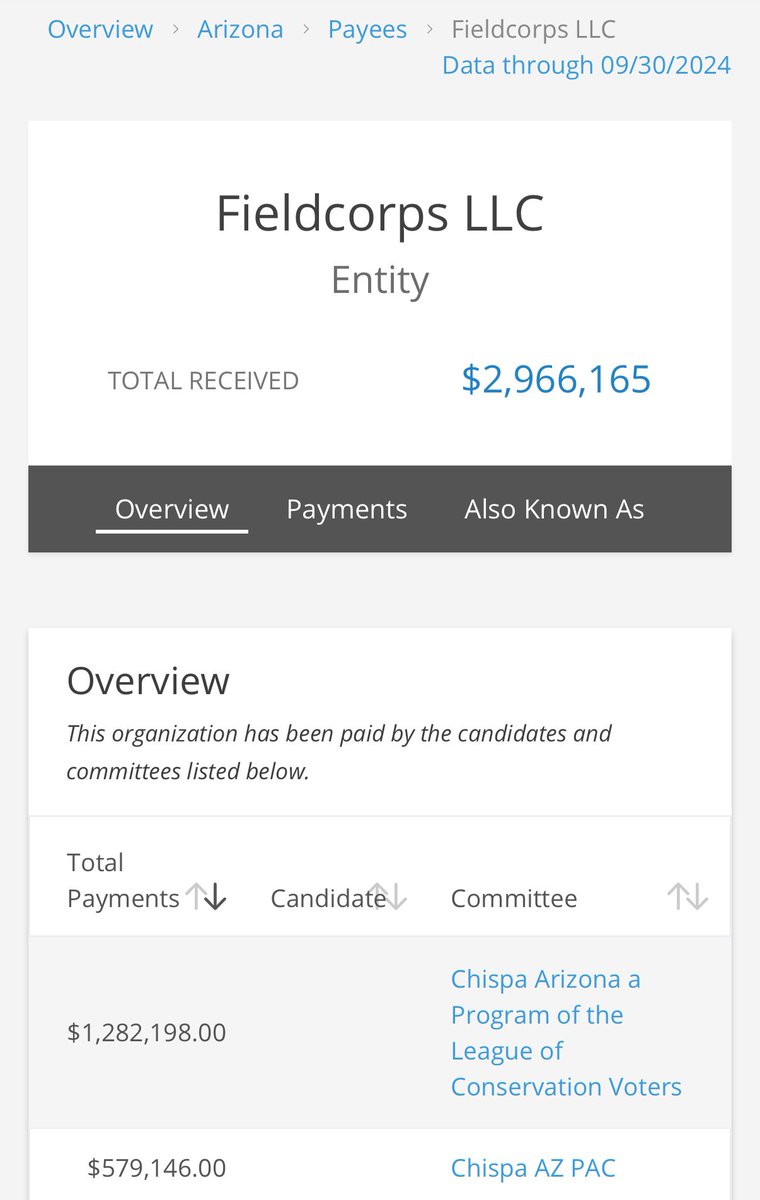
Task: Sort the table by Total Payments
Action: point(207,897)
